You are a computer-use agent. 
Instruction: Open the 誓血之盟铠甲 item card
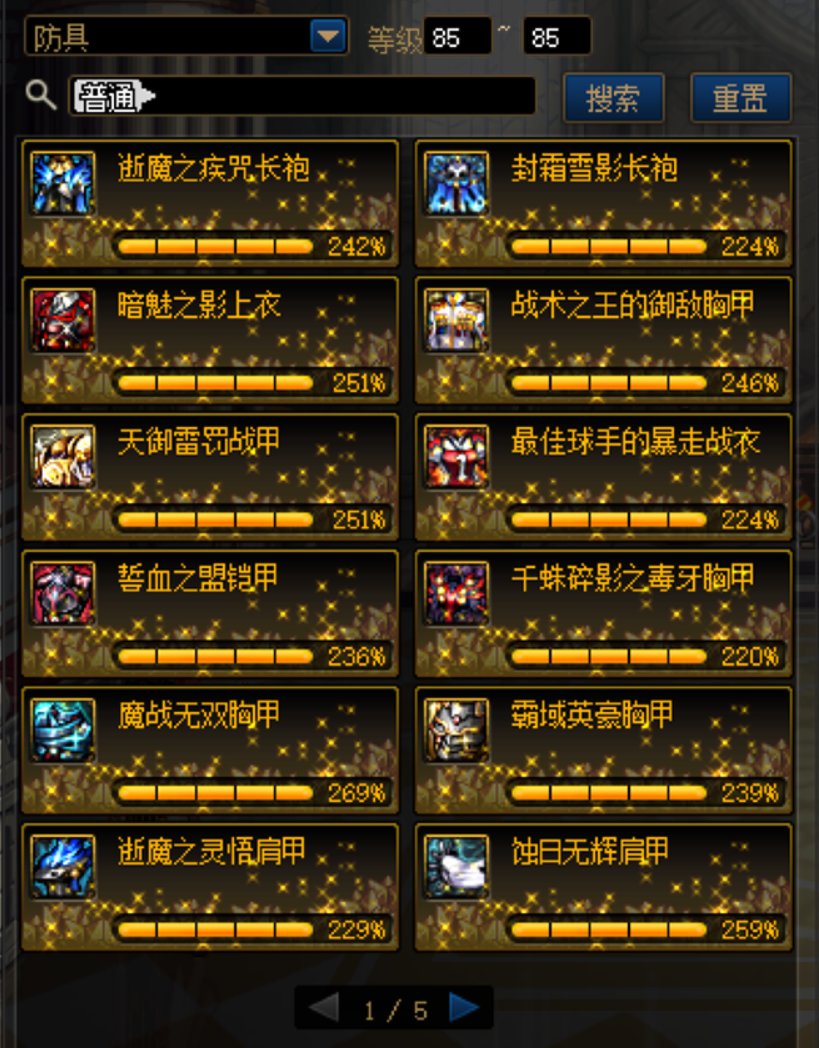(x=210, y=614)
